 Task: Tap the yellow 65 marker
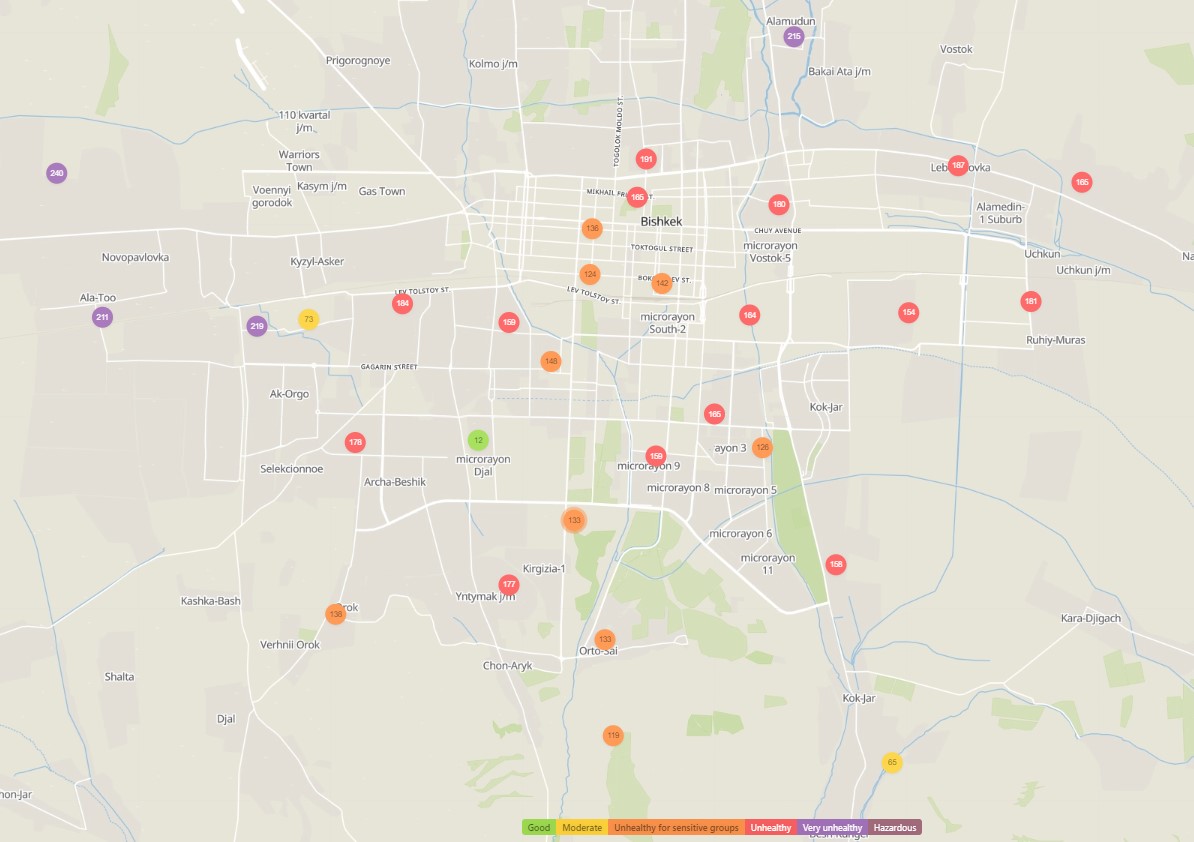pyautogui.click(x=892, y=762)
